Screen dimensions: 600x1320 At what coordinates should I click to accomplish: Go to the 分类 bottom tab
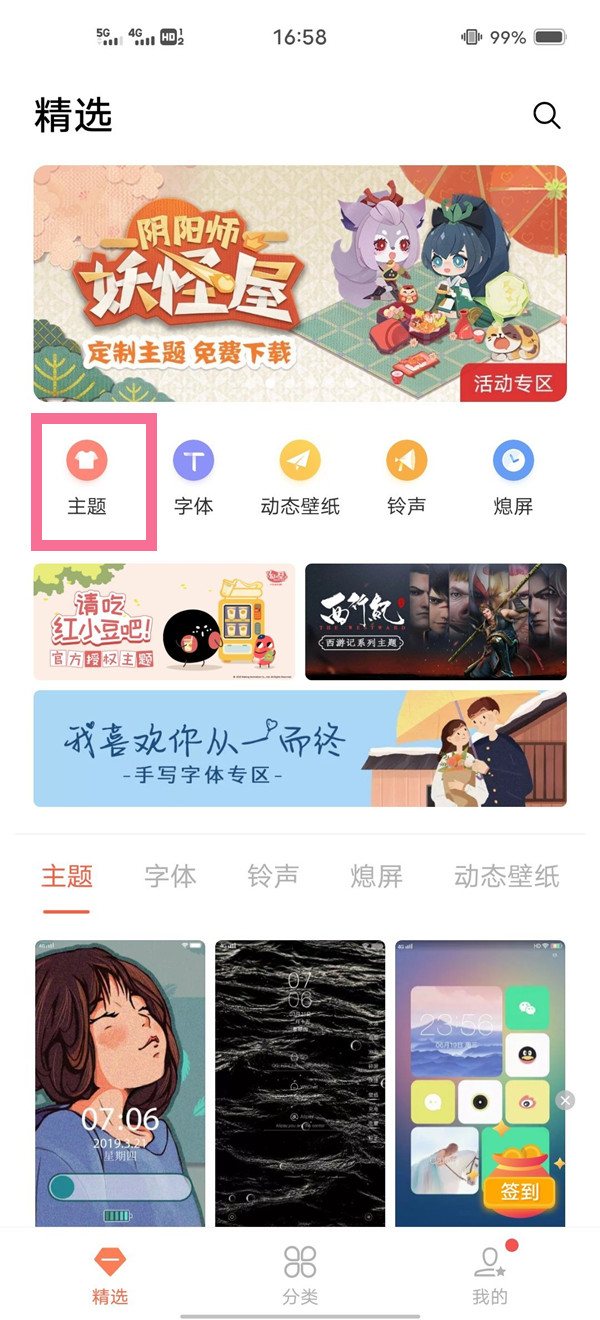pyautogui.click(x=300, y=1275)
